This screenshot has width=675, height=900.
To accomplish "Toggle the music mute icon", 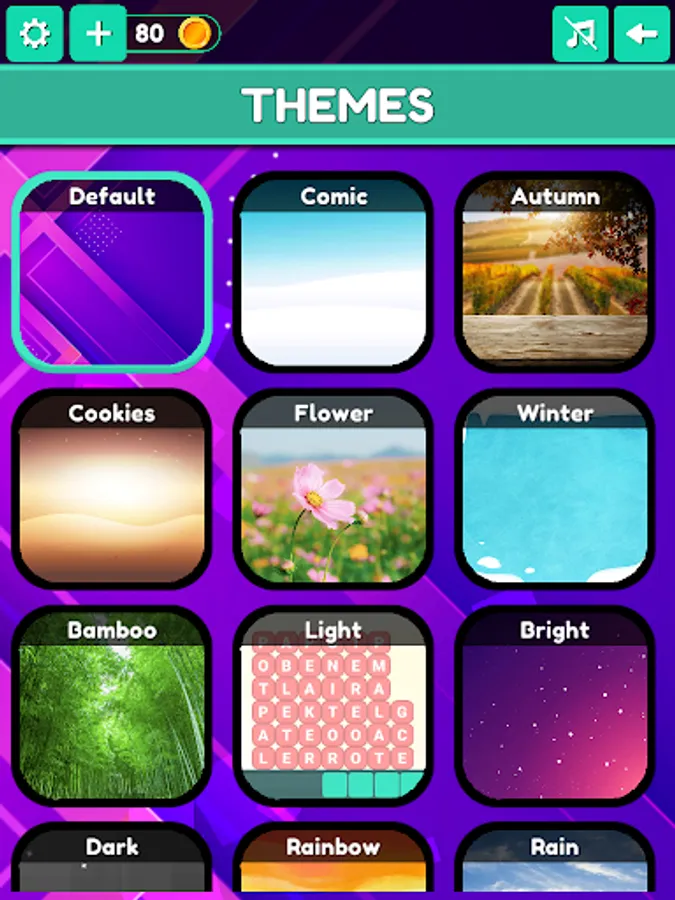I will pos(580,34).
